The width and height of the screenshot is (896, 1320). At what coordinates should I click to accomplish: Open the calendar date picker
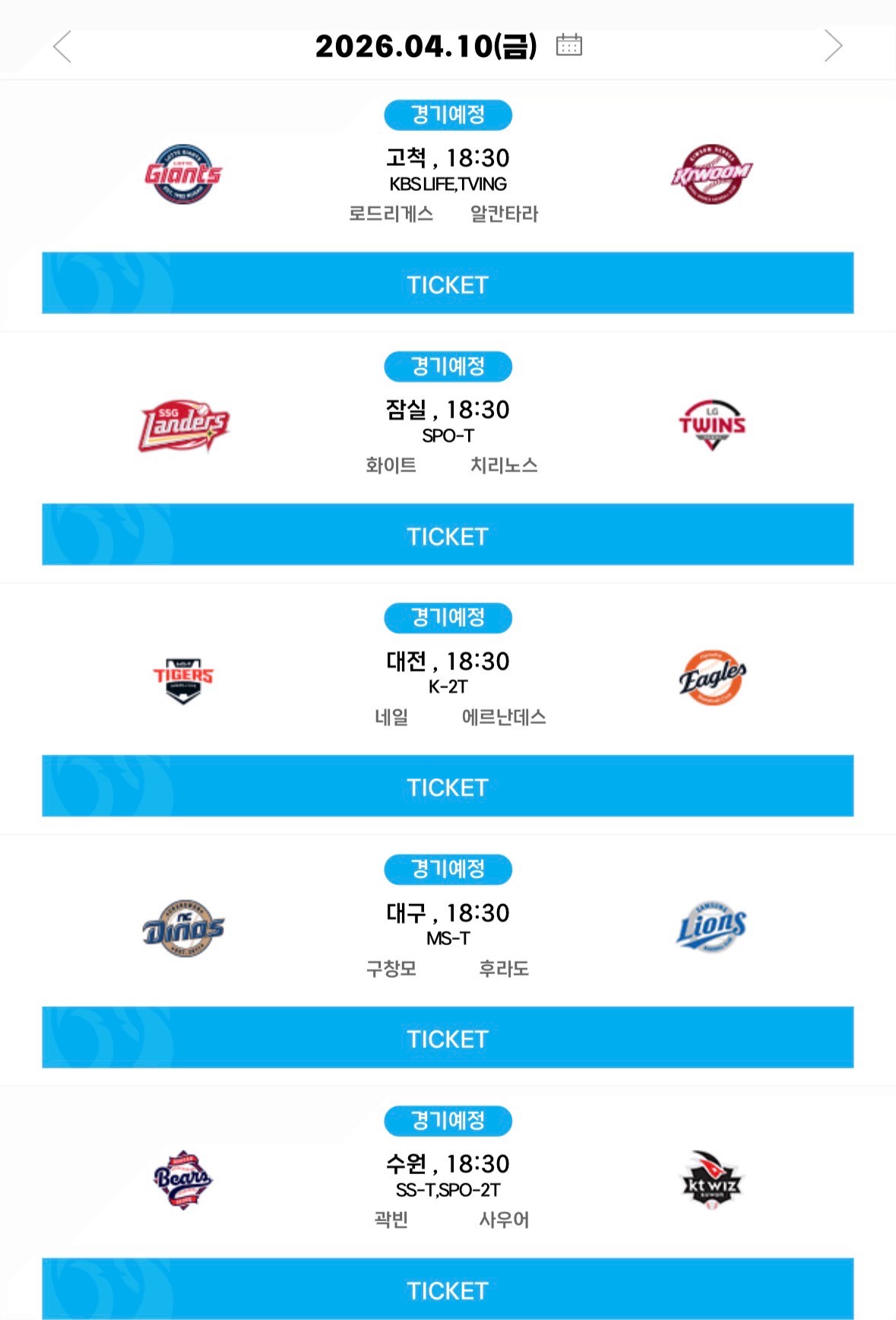568,46
